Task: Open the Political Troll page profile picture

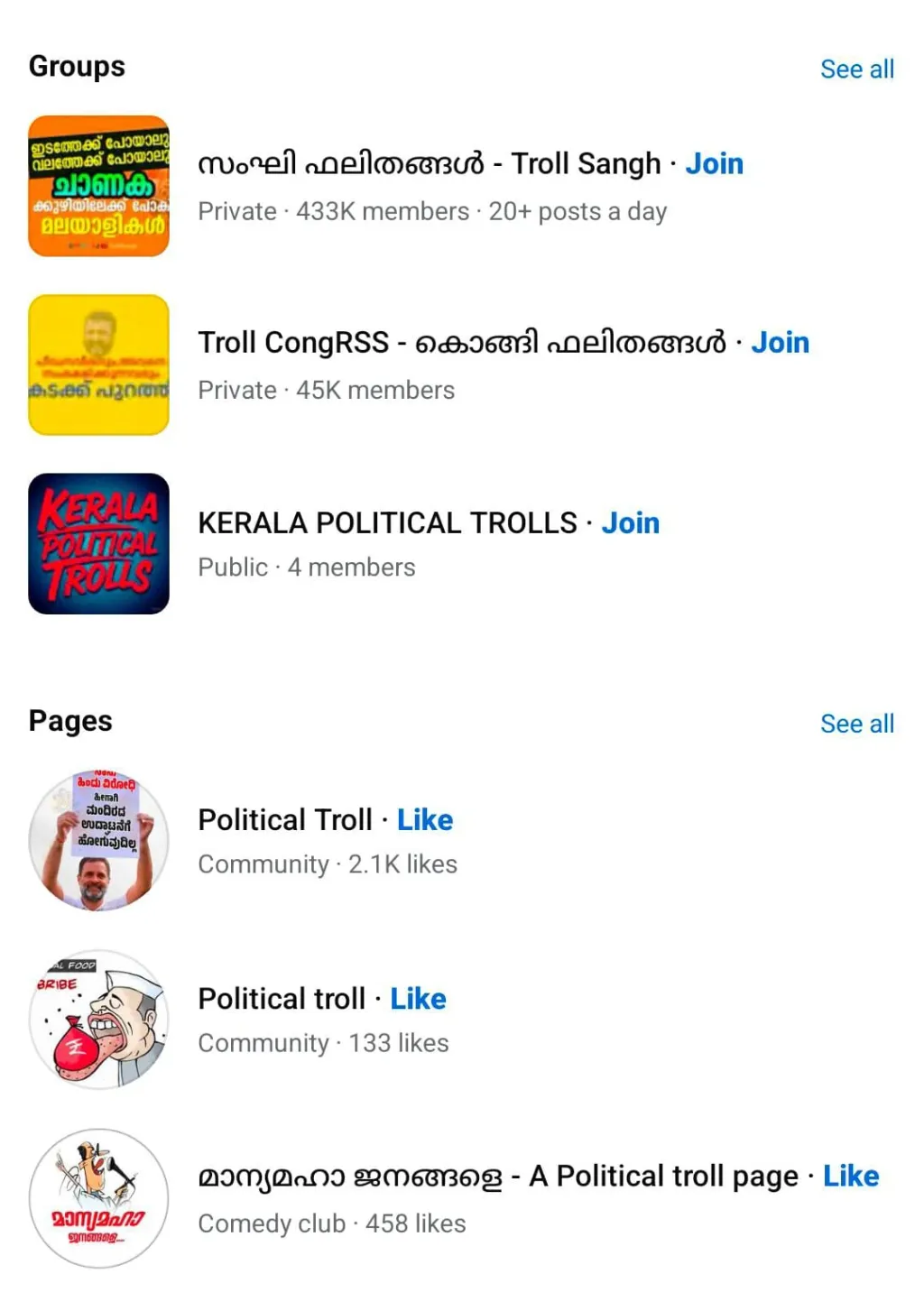Action: point(99,838)
